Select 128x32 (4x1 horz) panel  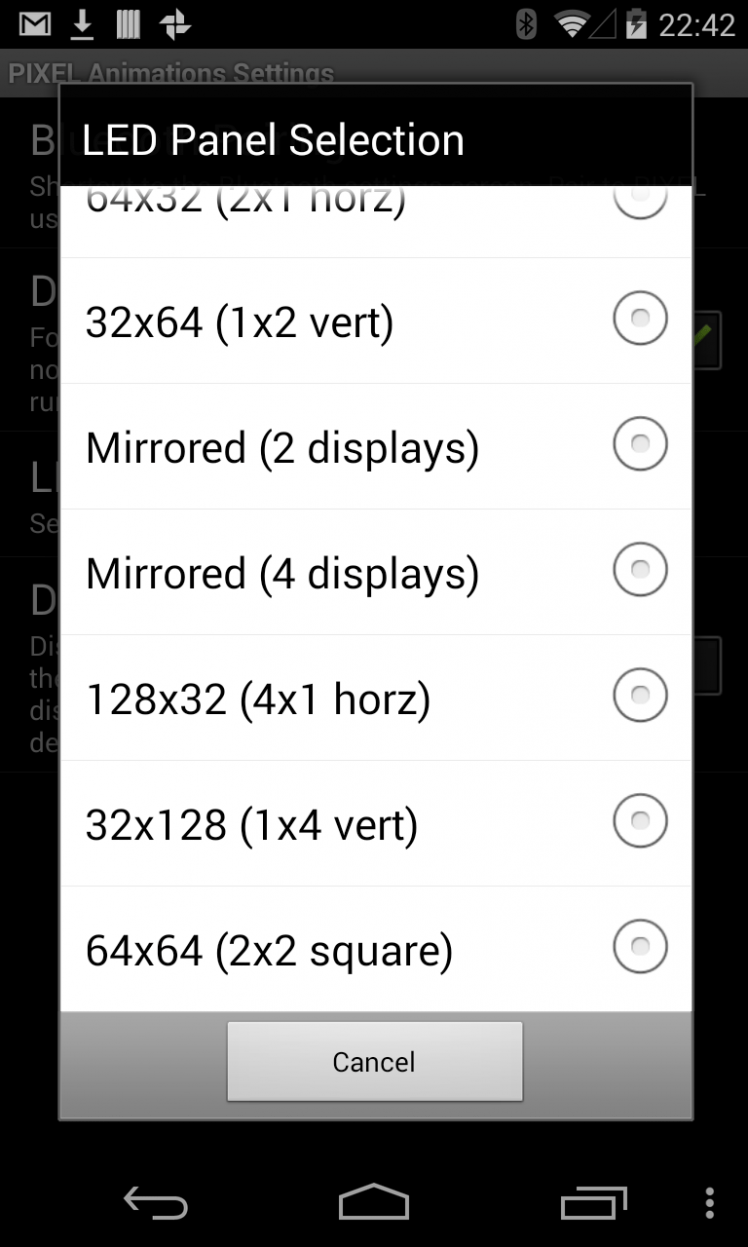(375, 698)
